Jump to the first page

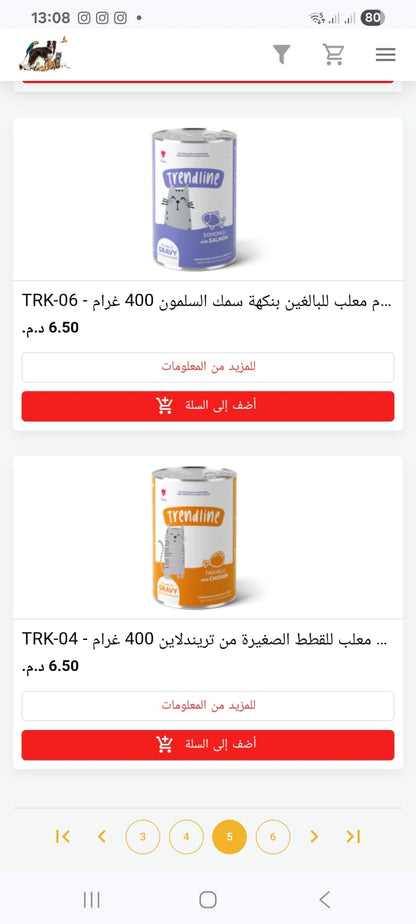[62, 836]
